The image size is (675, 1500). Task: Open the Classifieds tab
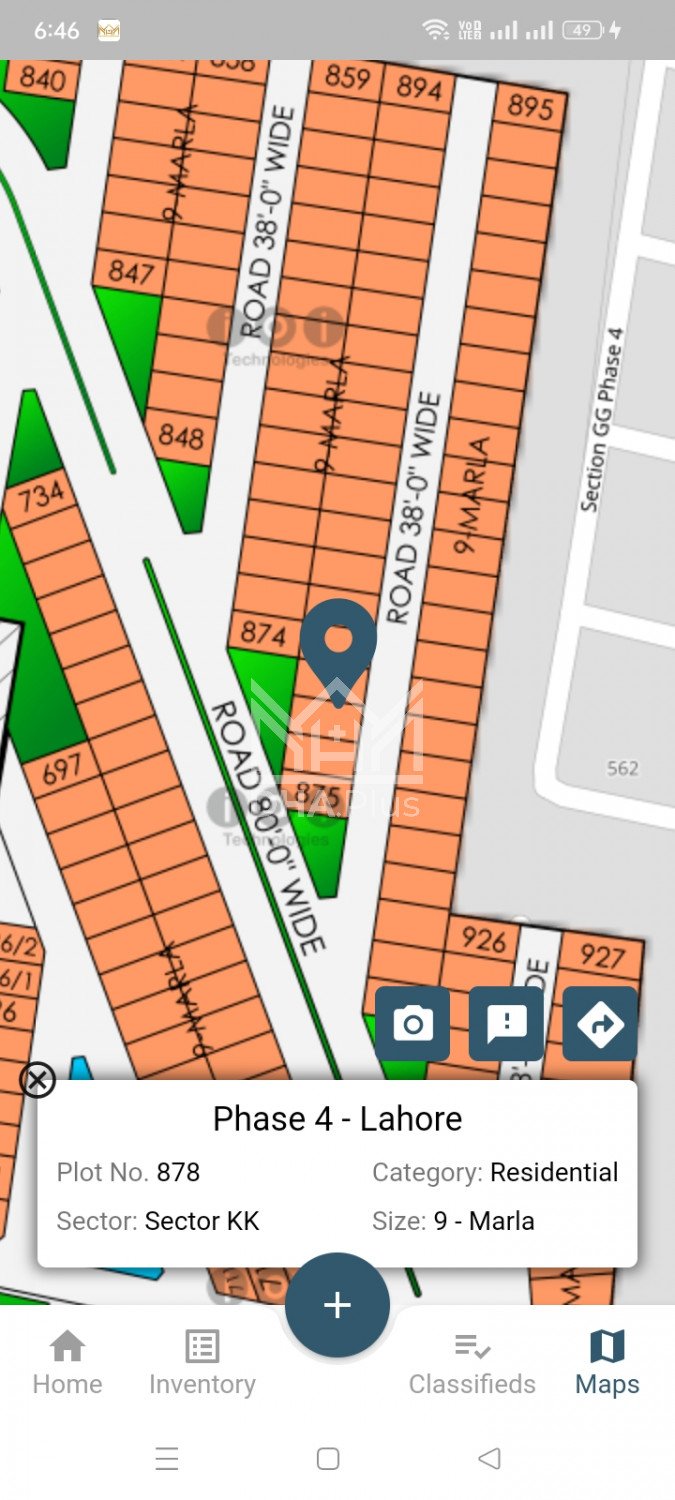(x=472, y=1362)
